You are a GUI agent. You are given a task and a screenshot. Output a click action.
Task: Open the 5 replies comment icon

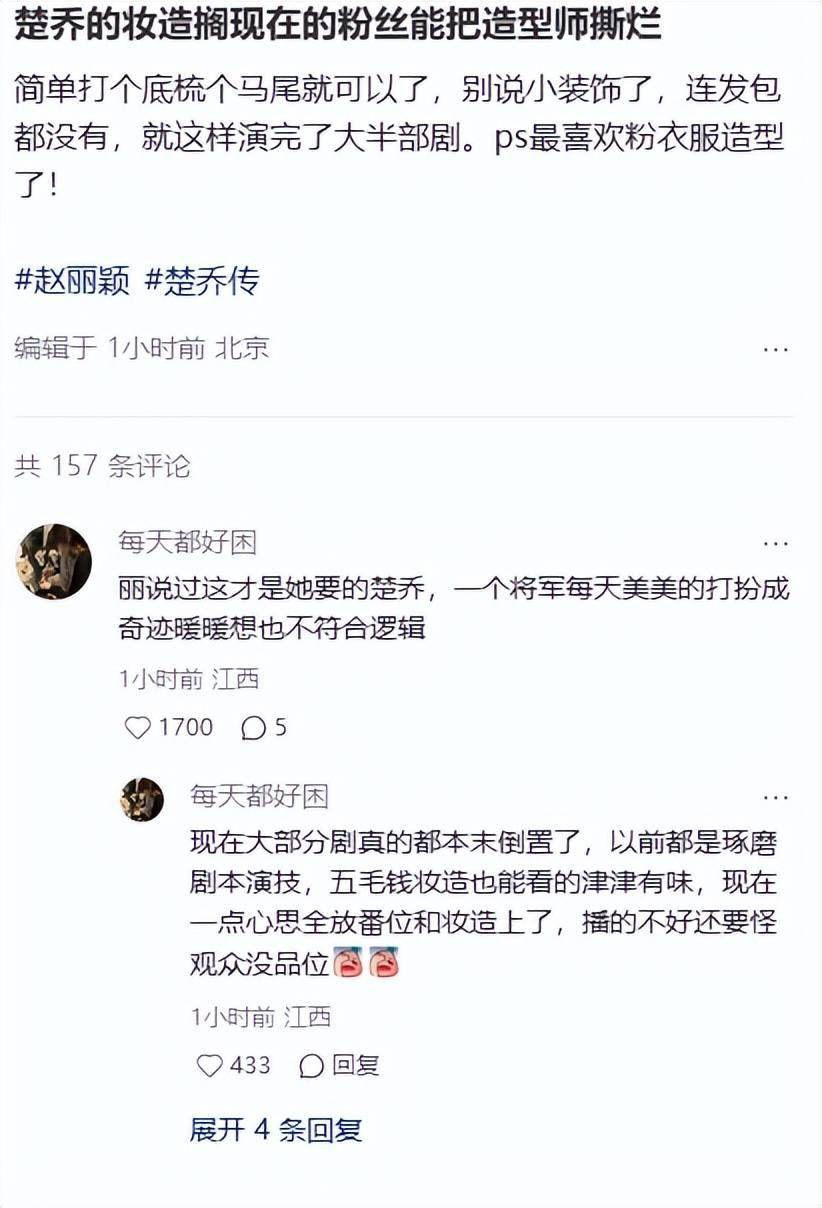tap(254, 728)
